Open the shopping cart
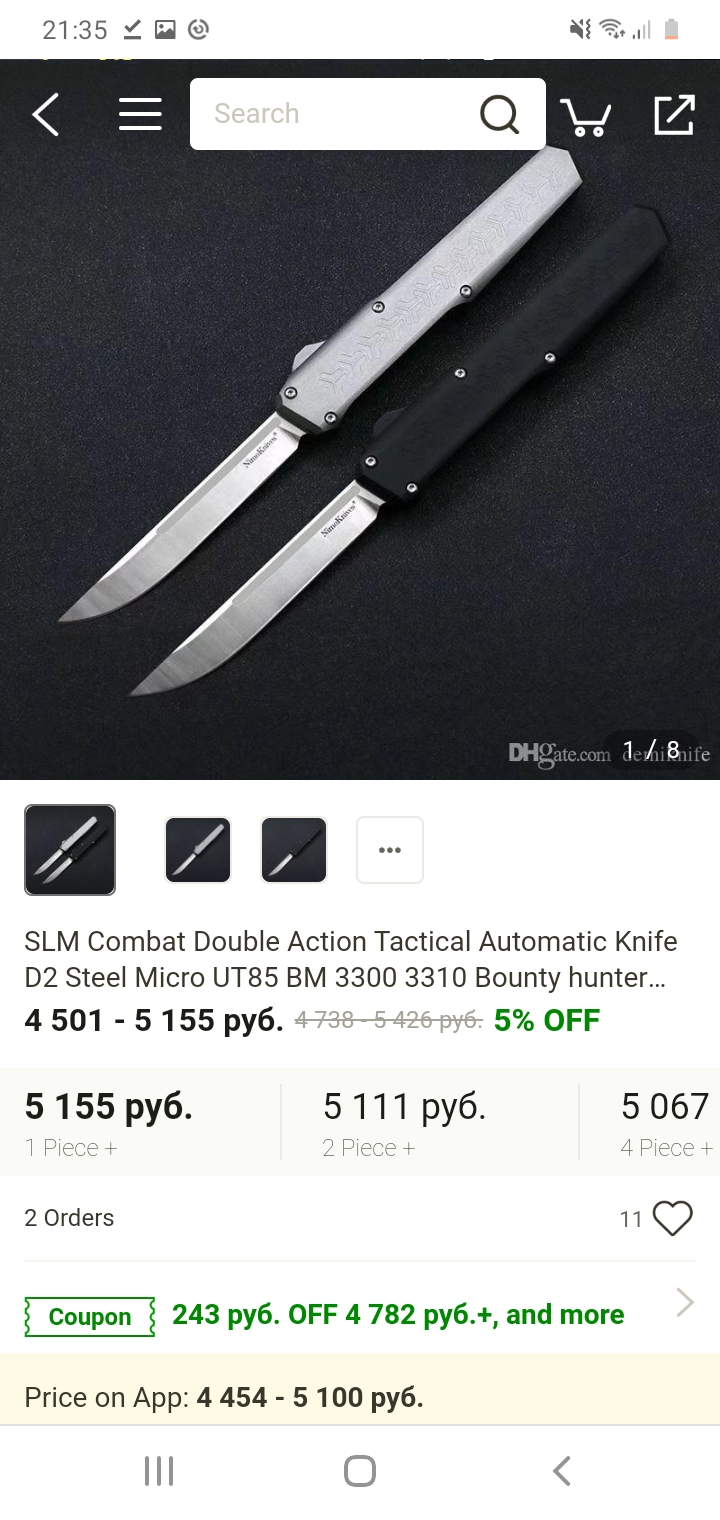Screen dimensions: 720x1520 pos(585,116)
